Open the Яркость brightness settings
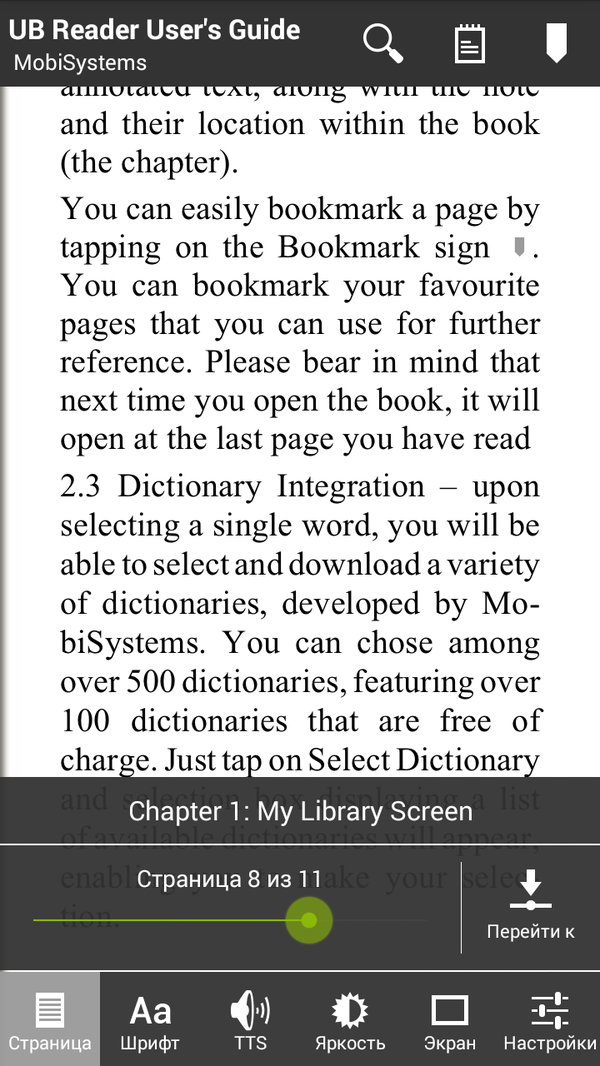This screenshot has height=1066, width=600. 350,1020
